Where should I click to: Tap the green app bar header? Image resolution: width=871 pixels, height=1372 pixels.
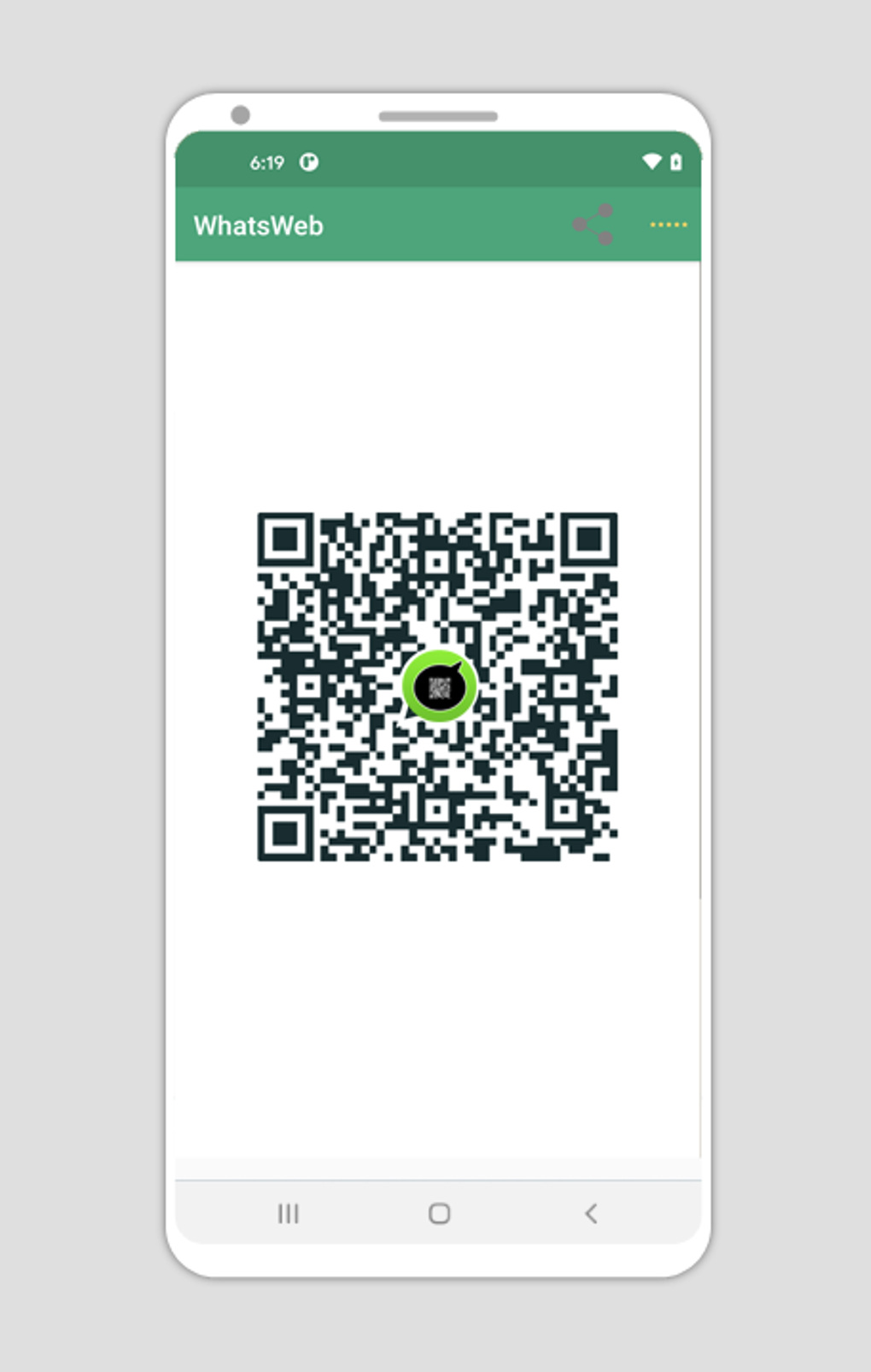[x=435, y=225]
